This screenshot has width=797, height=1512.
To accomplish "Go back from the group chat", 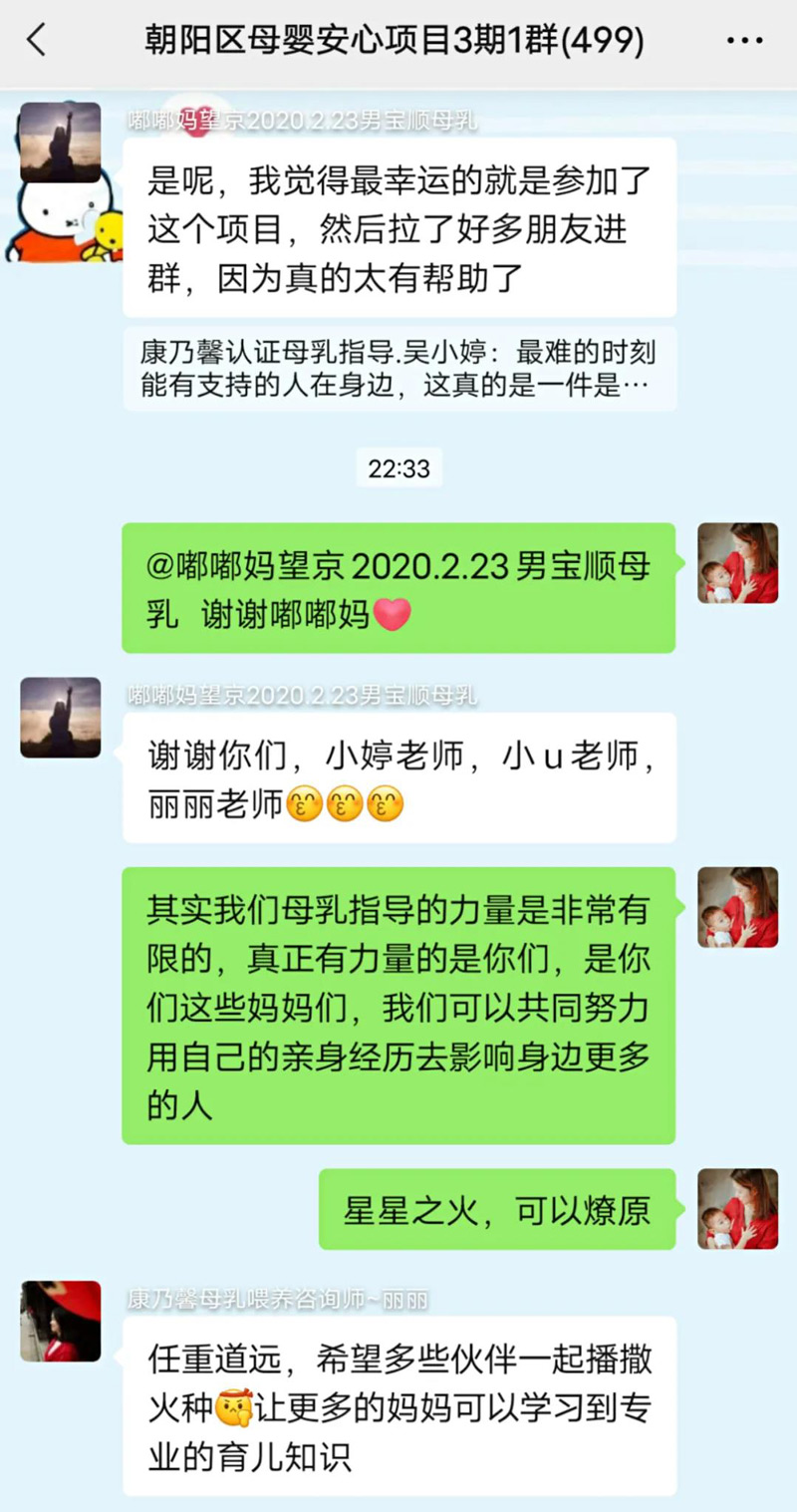I will (x=37, y=41).
